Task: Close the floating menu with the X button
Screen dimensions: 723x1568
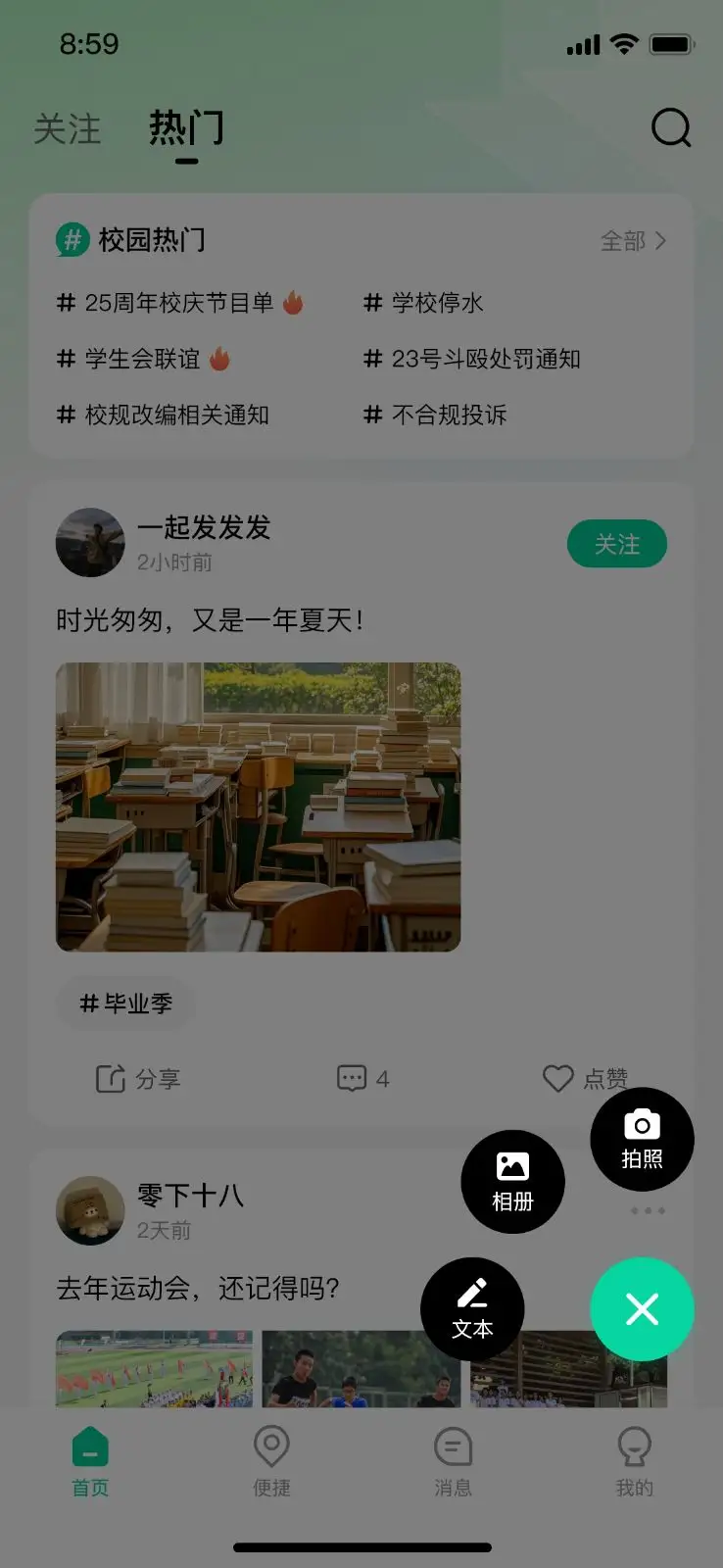Action: 642,1309
